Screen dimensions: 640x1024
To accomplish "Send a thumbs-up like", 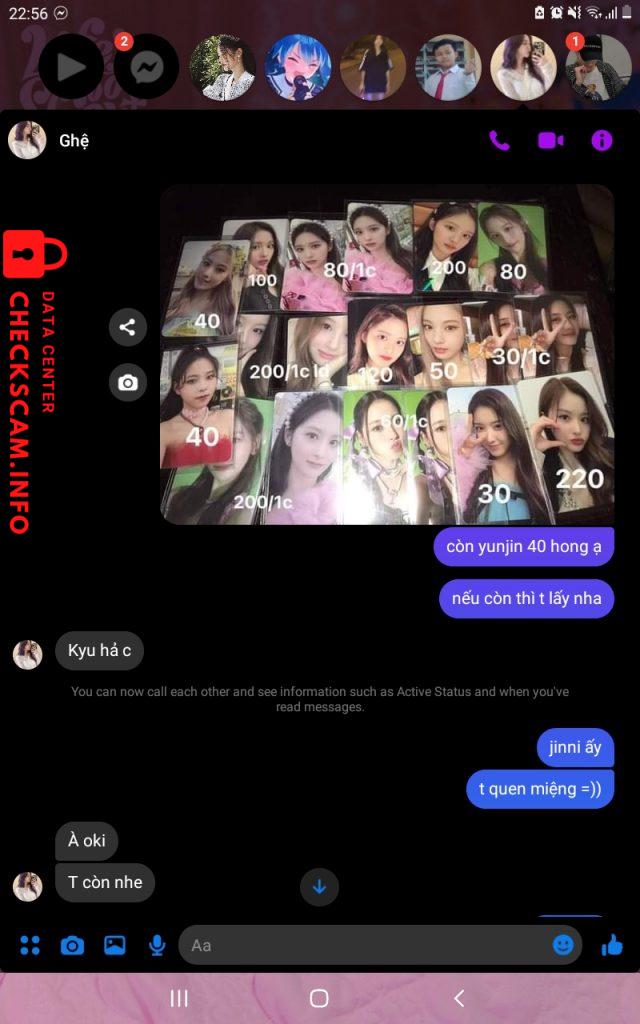I will [x=611, y=945].
